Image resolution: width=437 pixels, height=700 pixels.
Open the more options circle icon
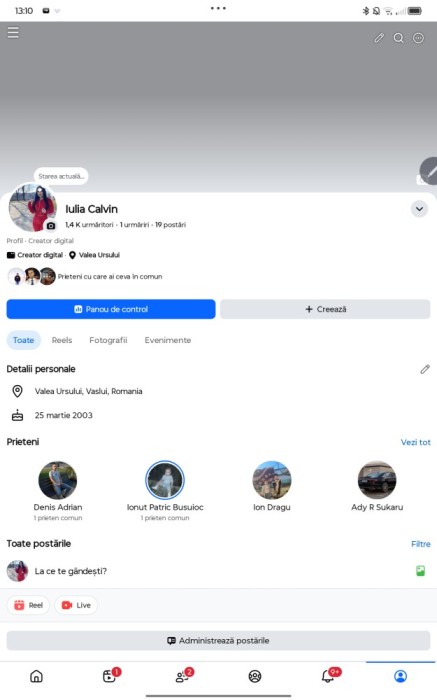click(x=418, y=38)
